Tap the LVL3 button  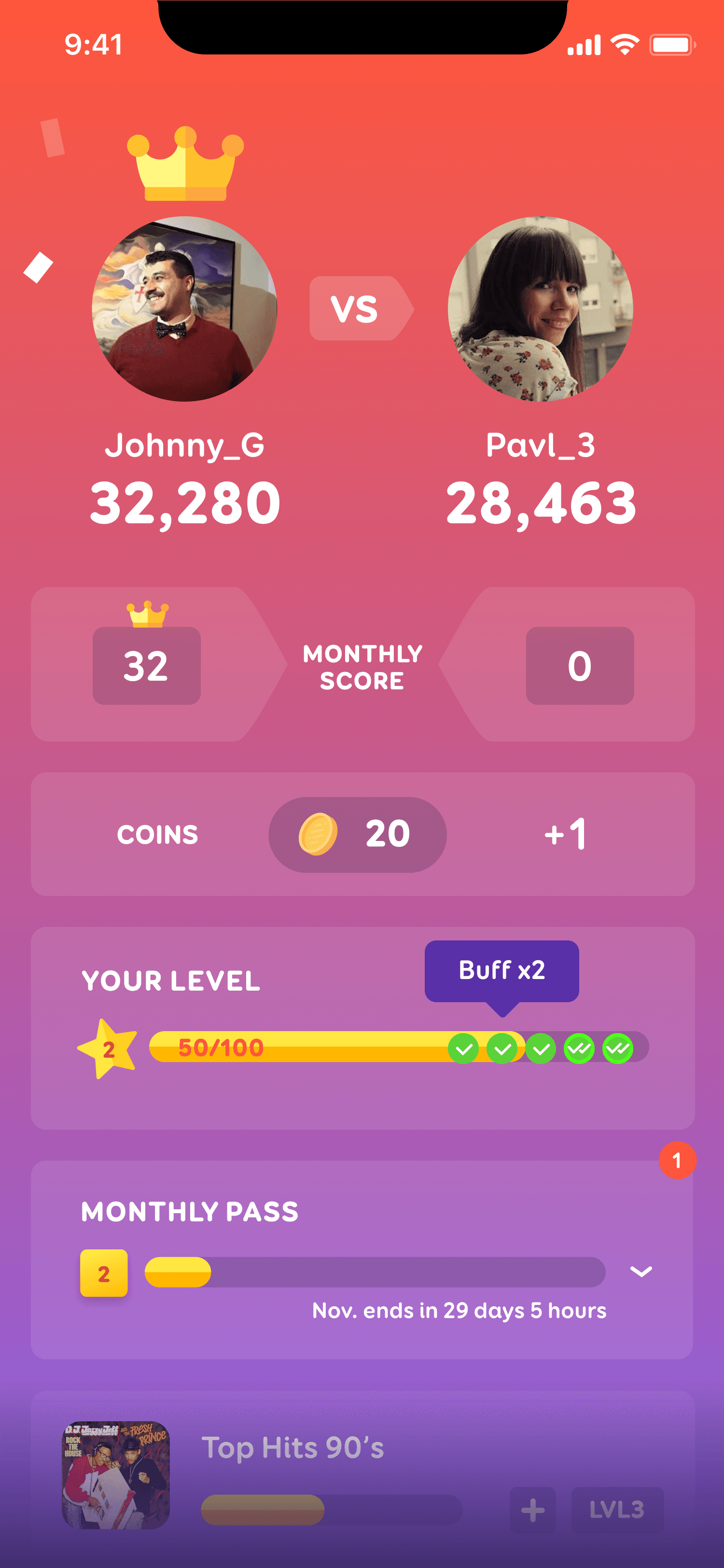[616, 1510]
